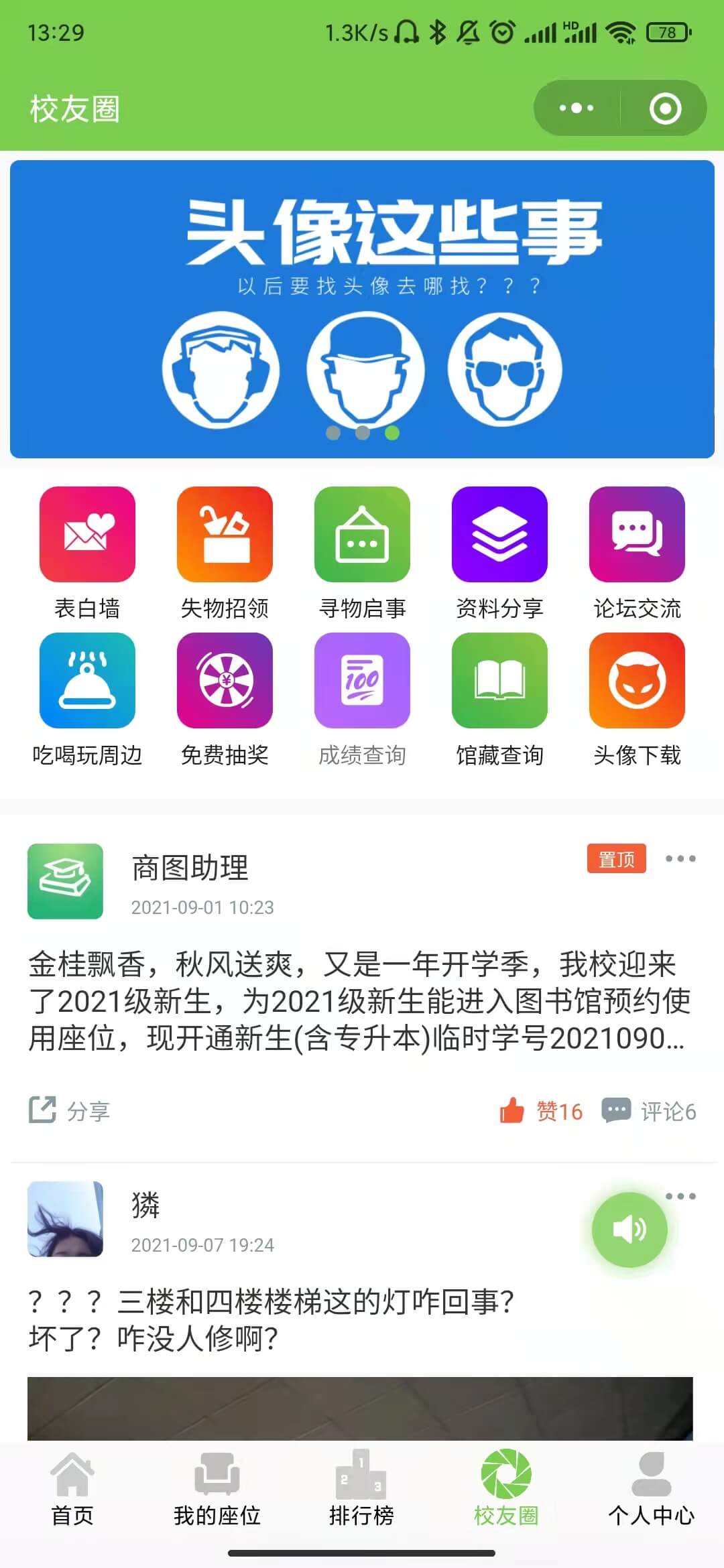Image resolution: width=724 pixels, height=1568 pixels.
Task: Switch to the 首页 tab
Action: (72, 1488)
